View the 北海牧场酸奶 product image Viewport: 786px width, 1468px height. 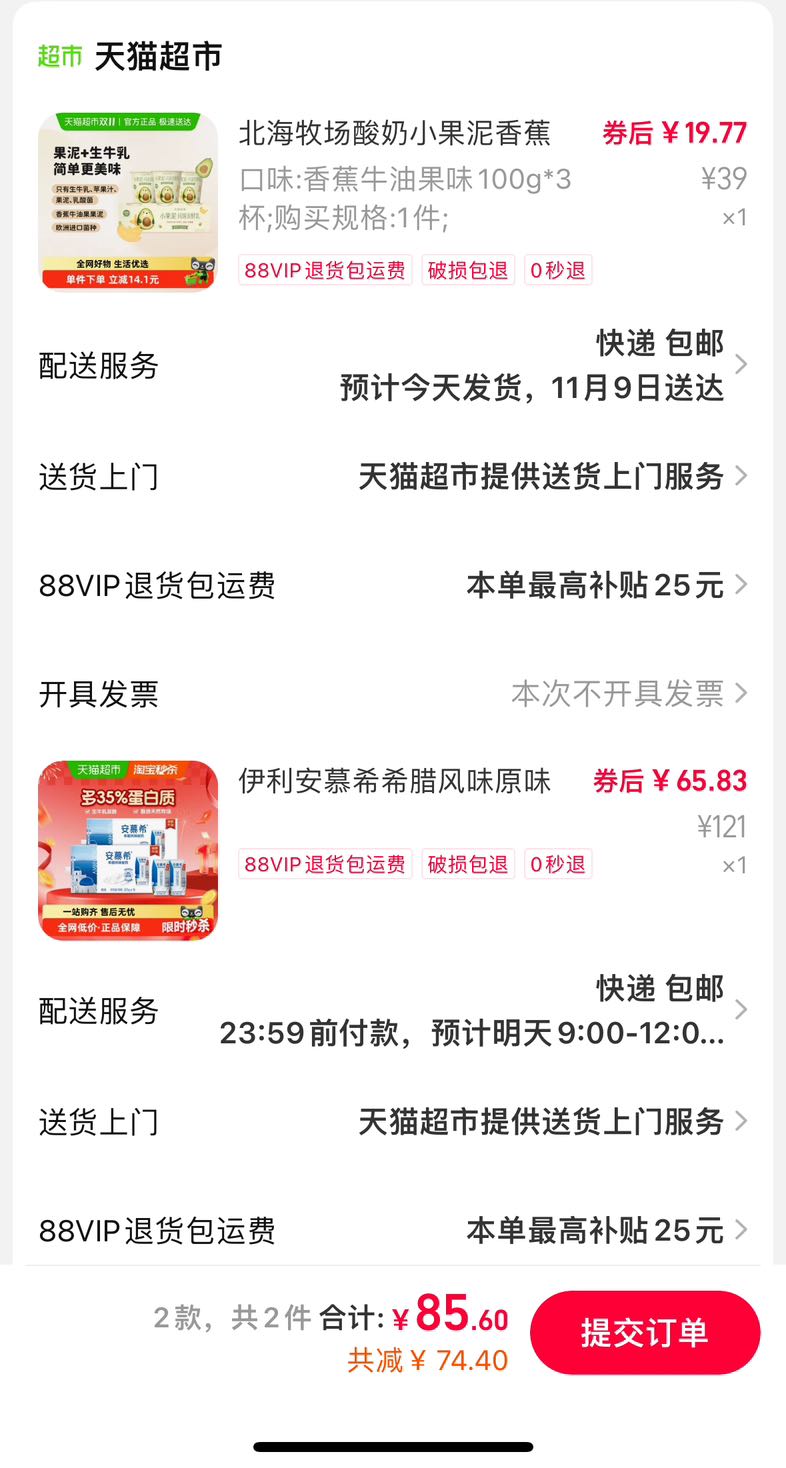(128, 201)
